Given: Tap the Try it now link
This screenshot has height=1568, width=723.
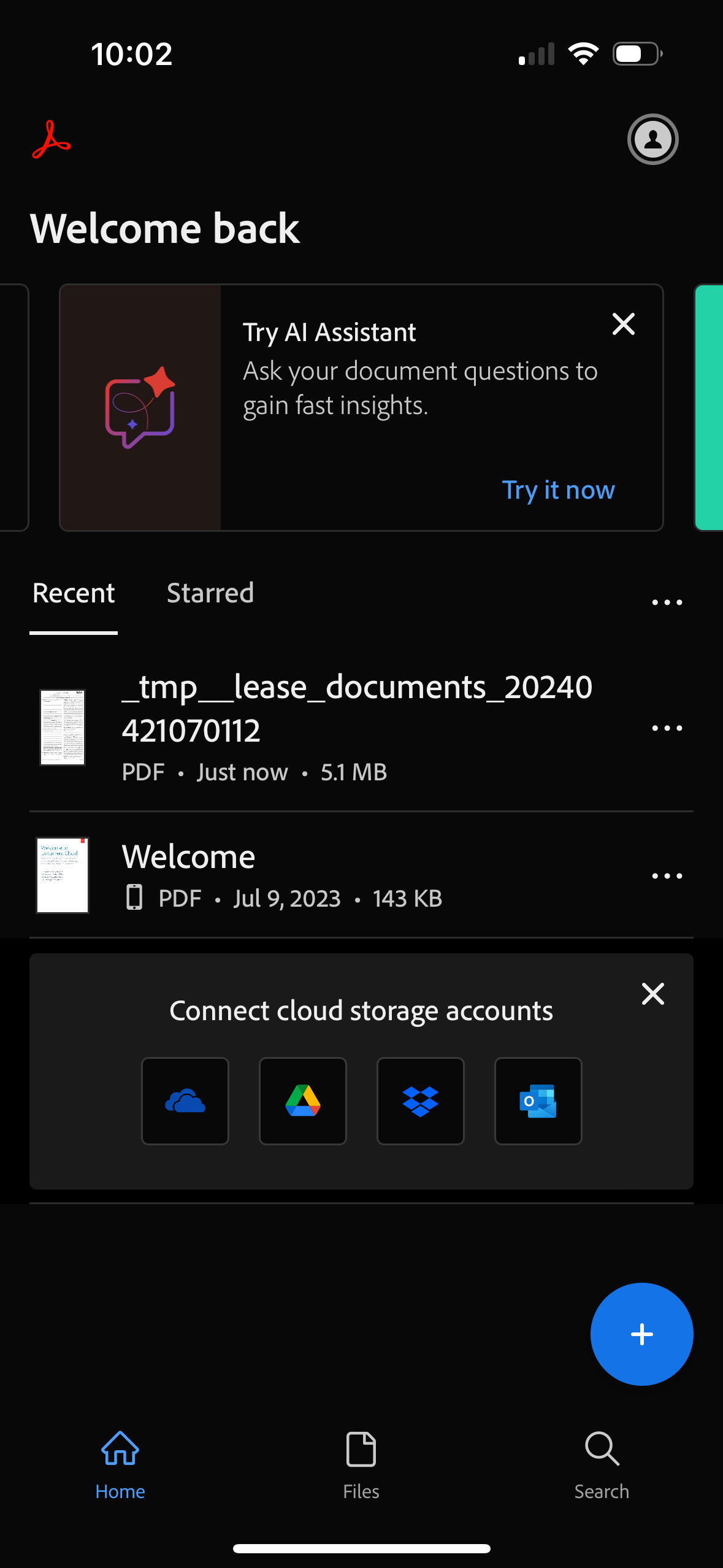Looking at the screenshot, I should pos(558,490).
